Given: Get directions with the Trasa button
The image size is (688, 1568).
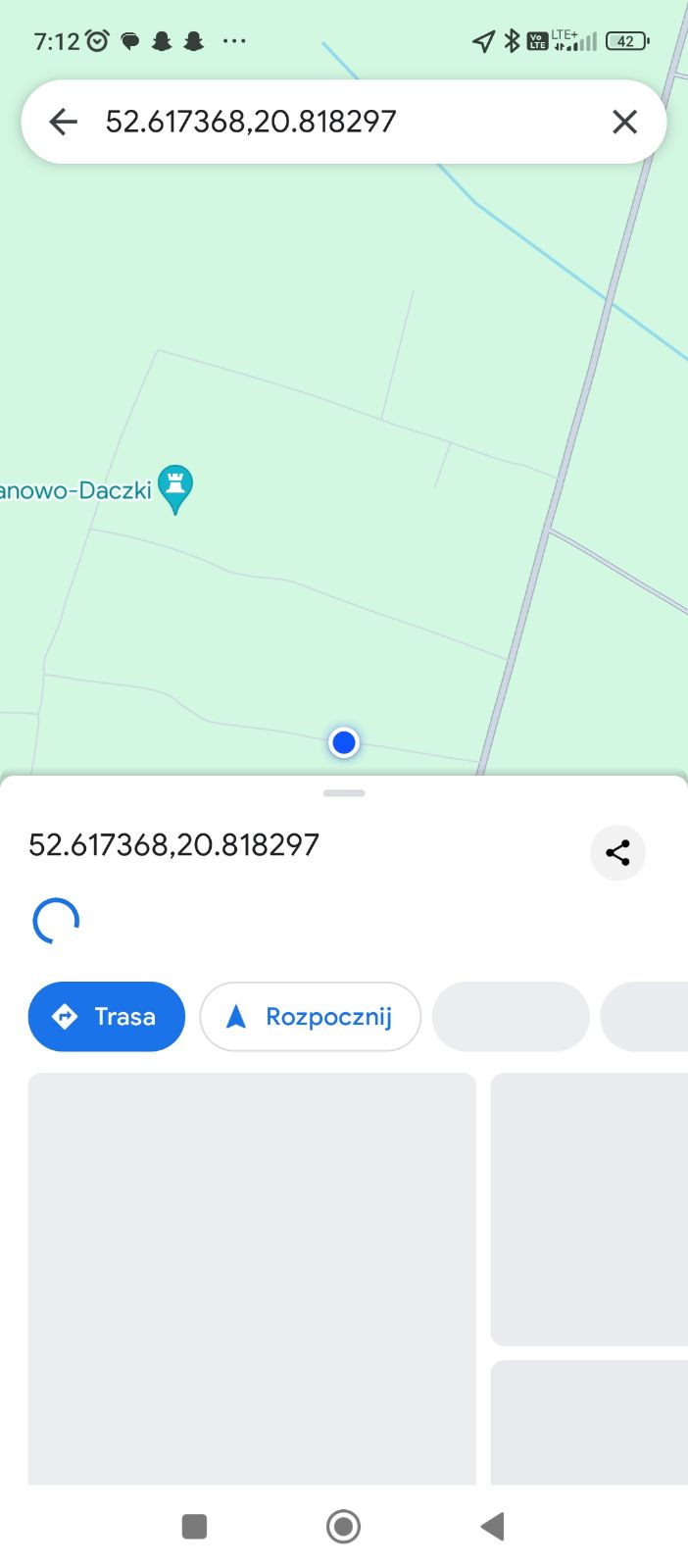Looking at the screenshot, I should click(107, 1017).
